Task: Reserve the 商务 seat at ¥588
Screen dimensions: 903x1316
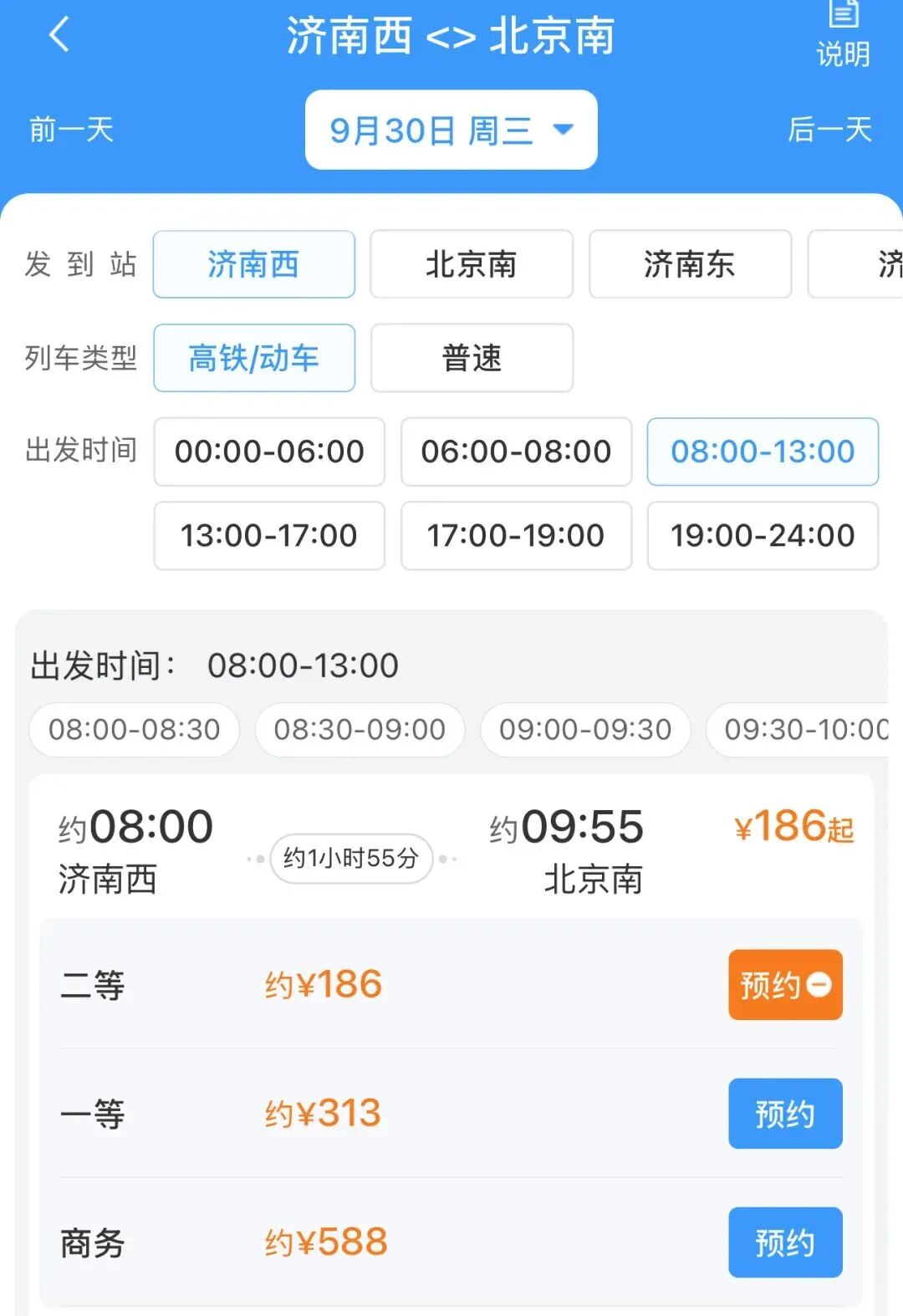Action: click(785, 1242)
